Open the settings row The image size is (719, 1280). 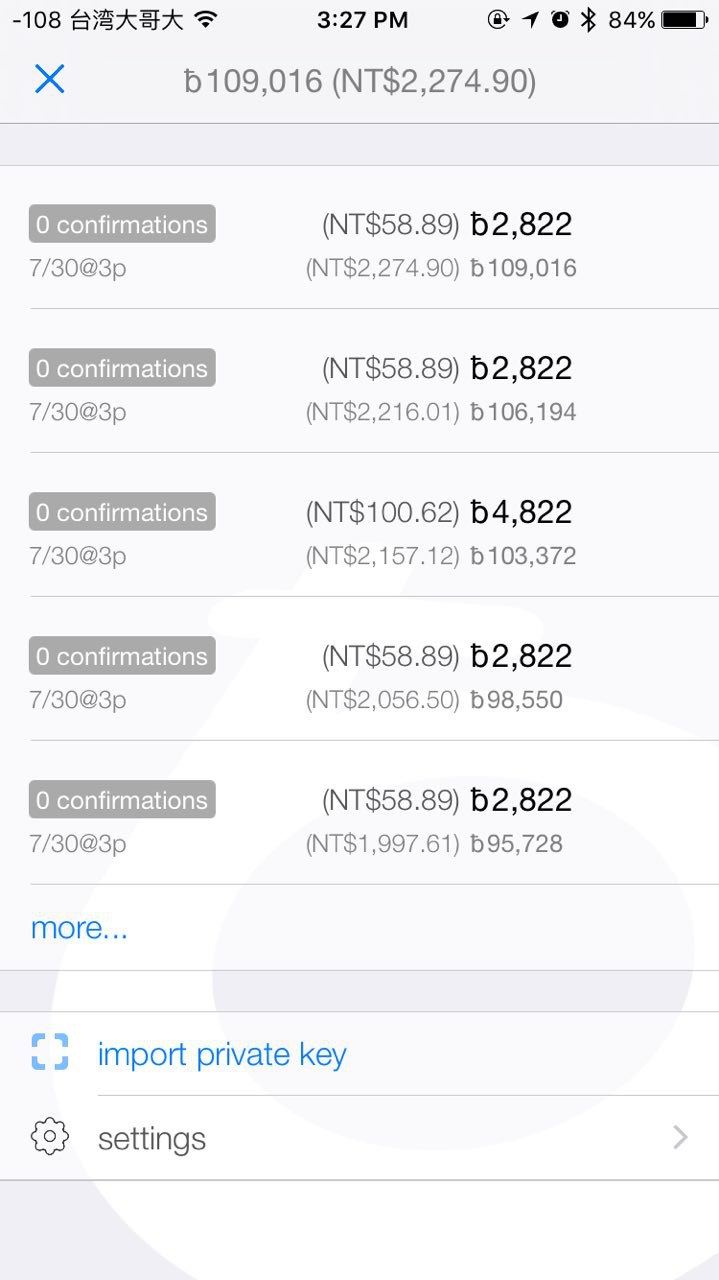[x=359, y=1138]
